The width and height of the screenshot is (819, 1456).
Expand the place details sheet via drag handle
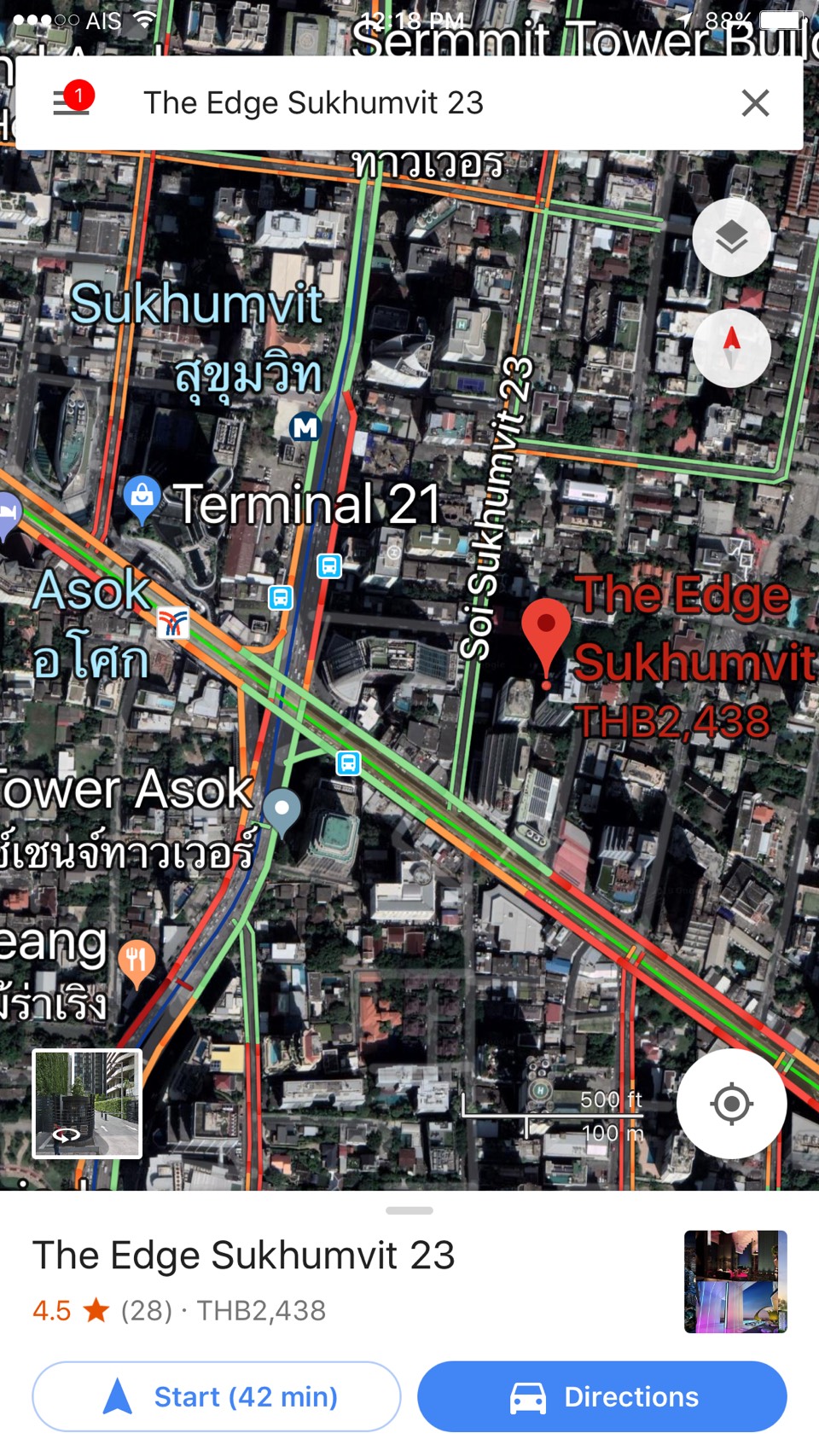click(x=409, y=1210)
